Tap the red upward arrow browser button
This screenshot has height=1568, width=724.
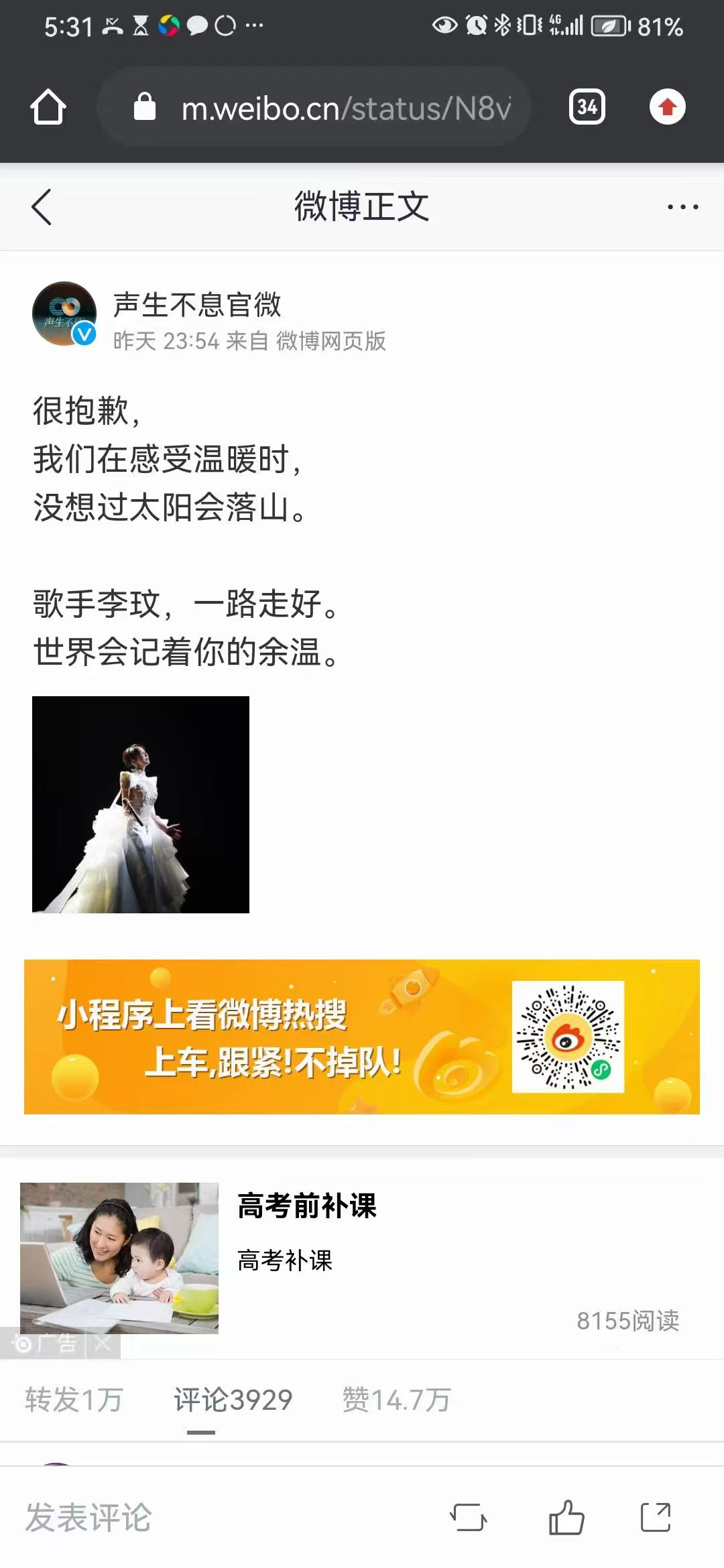(667, 107)
